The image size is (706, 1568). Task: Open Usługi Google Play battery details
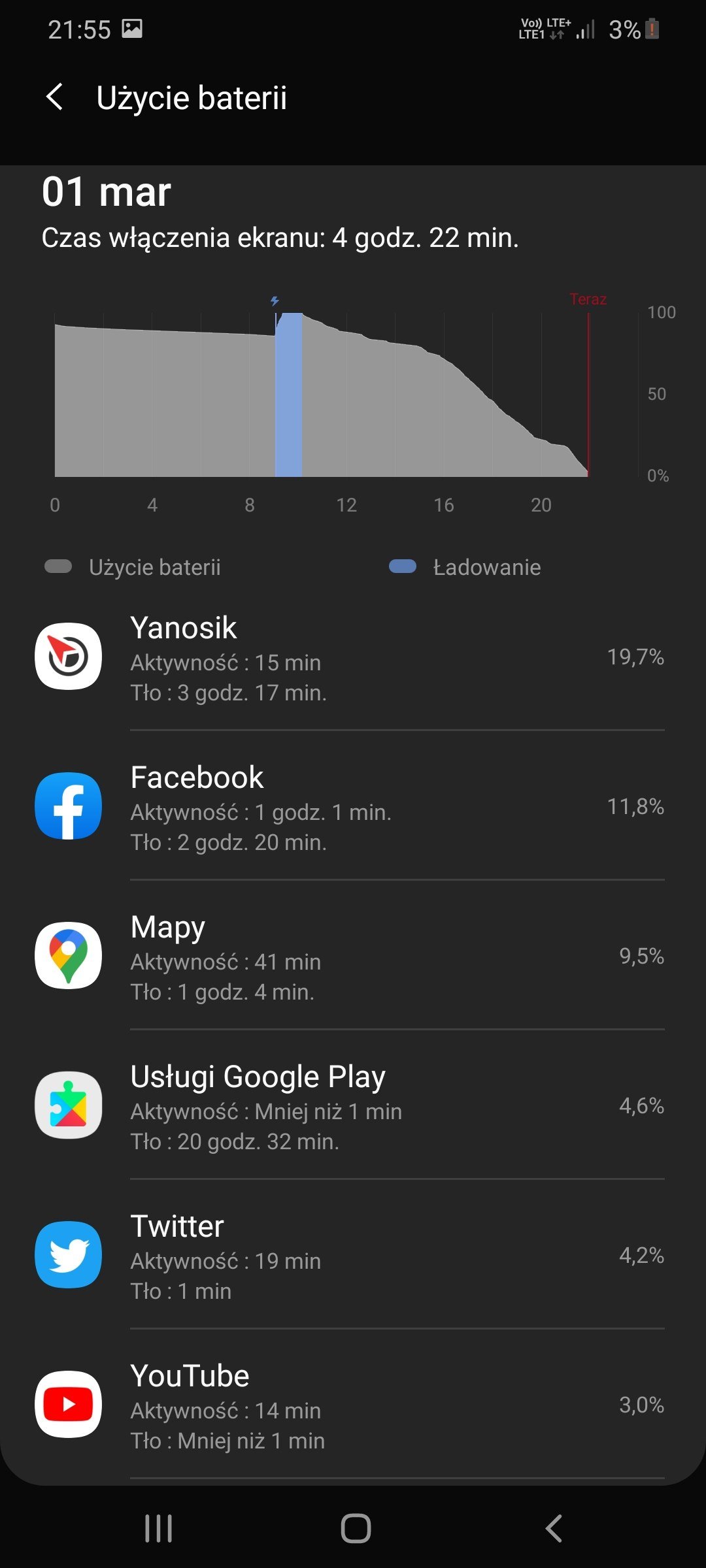point(353,1105)
